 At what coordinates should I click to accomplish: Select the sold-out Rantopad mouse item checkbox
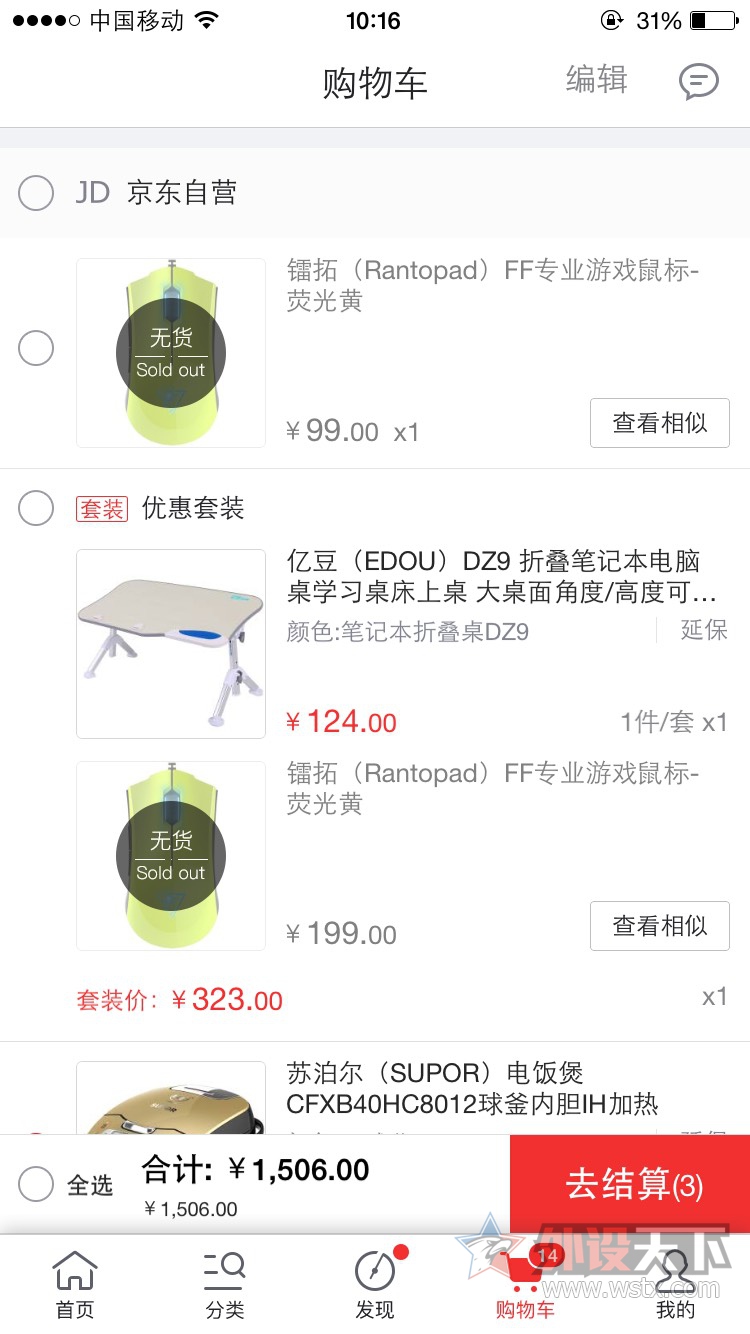point(36,348)
